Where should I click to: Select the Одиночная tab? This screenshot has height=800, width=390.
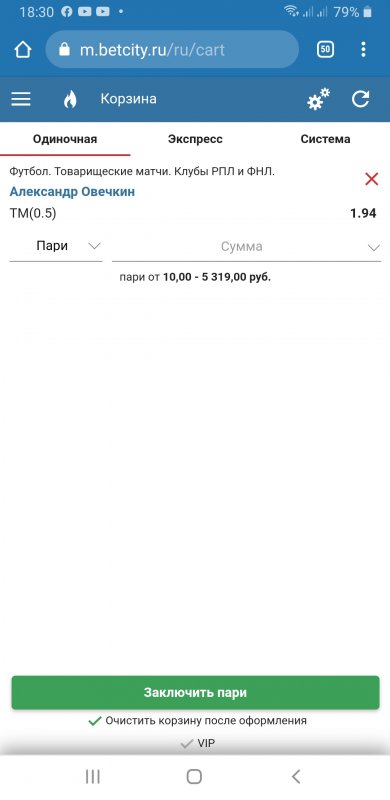(65, 139)
